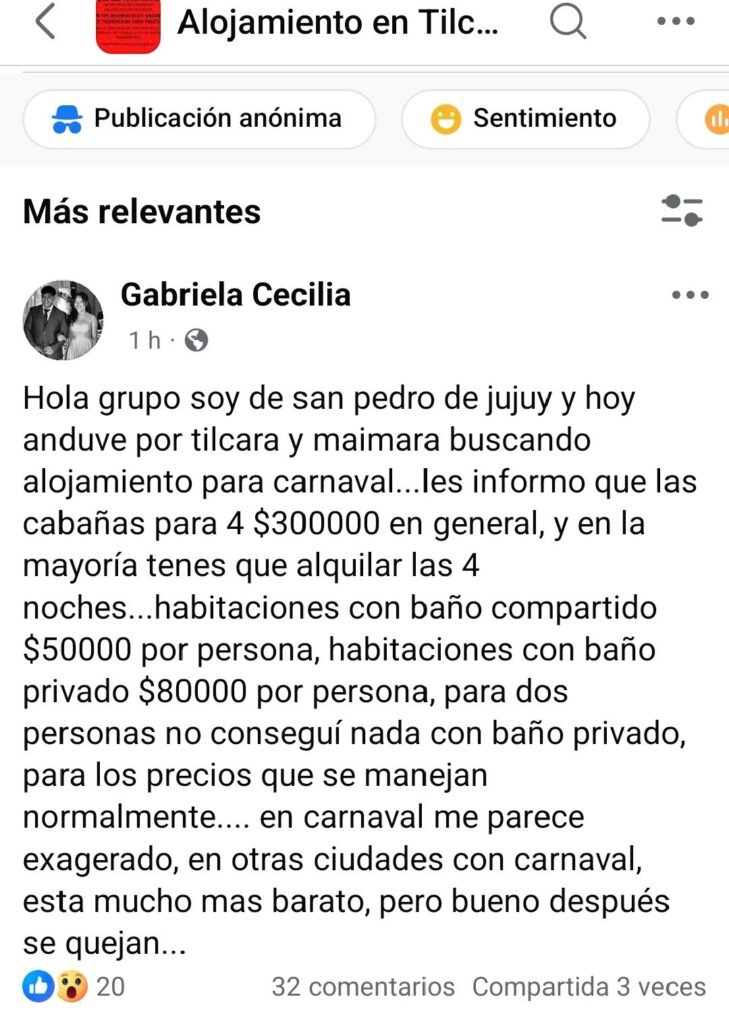This screenshot has width=729, height=1024.
Task: Create a Publicación anónima
Action: coord(198,119)
